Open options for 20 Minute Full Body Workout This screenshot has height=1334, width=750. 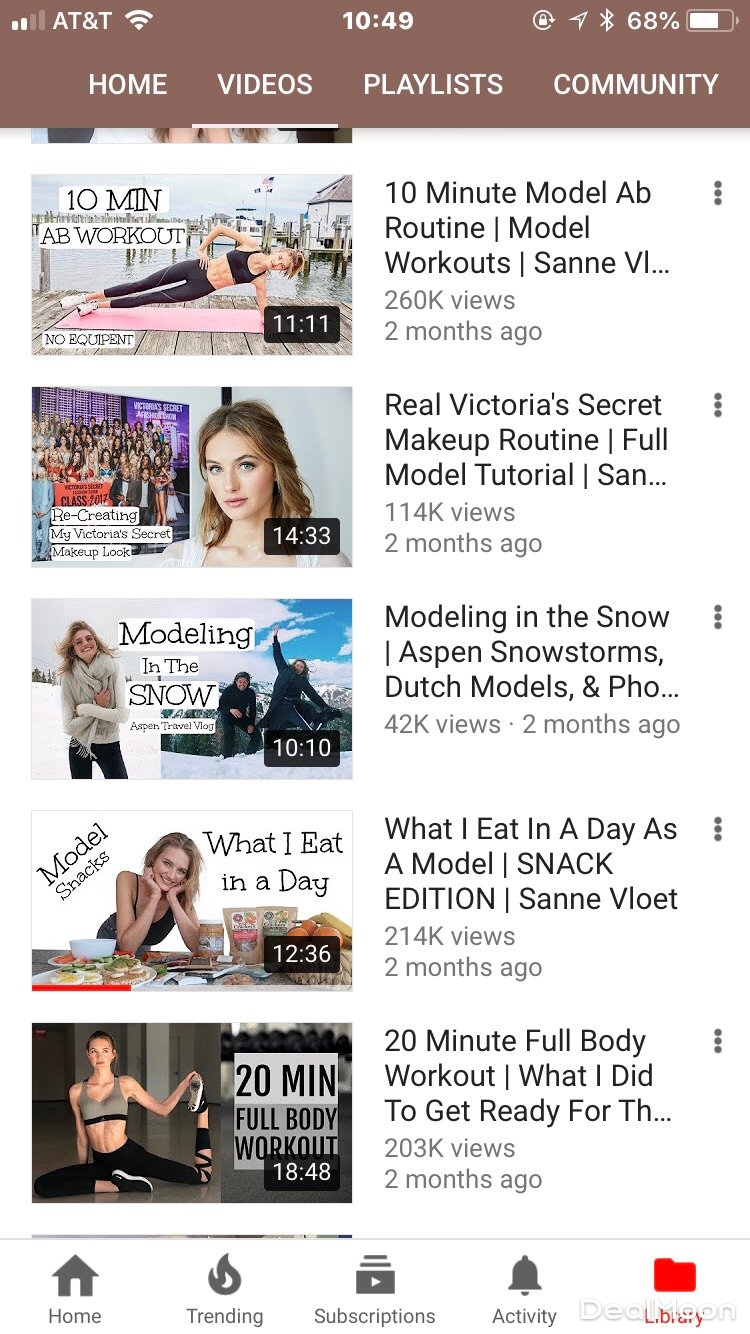(x=717, y=1041)
